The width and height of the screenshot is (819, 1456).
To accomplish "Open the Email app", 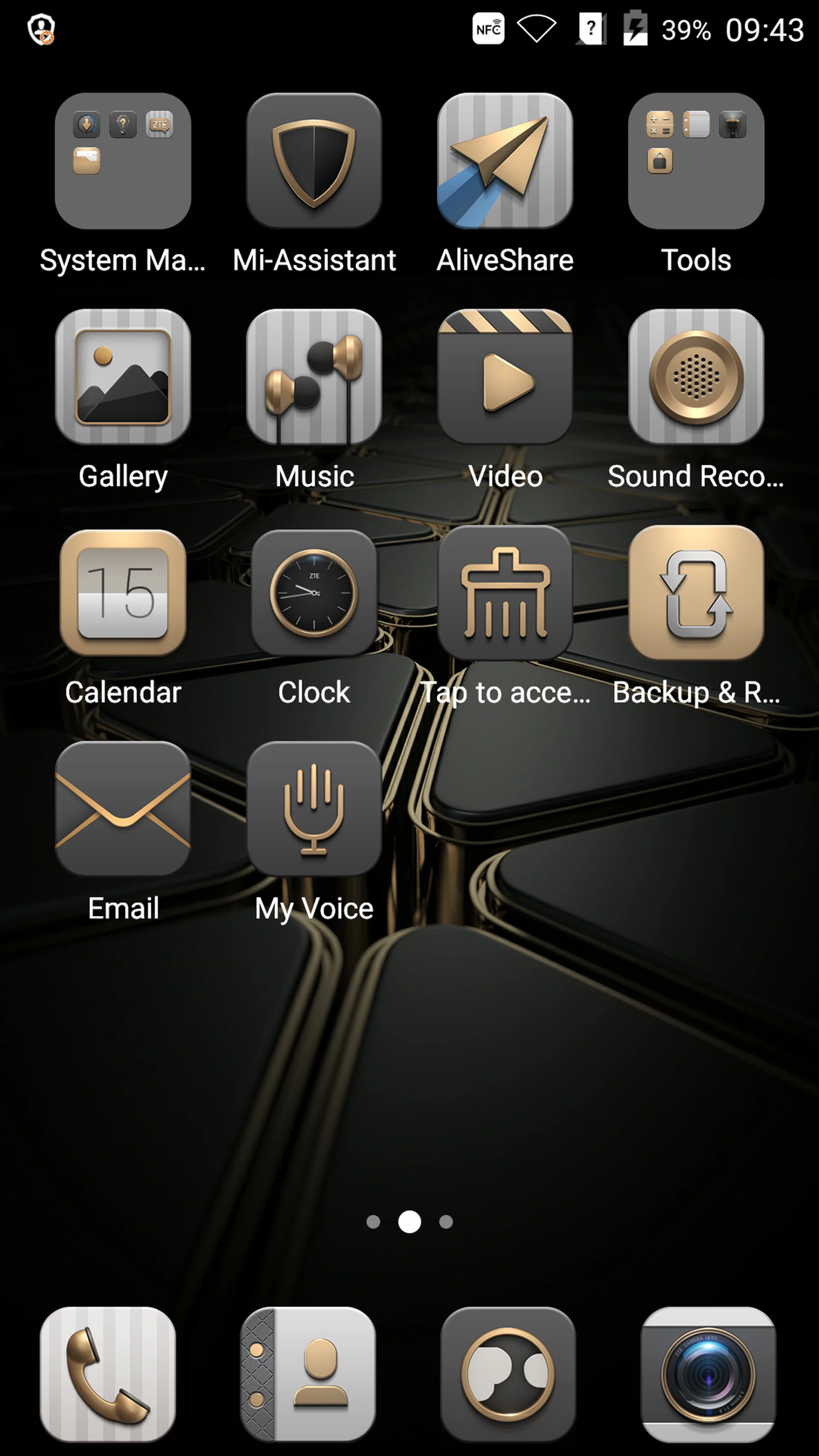I will [x=123, y=809].
